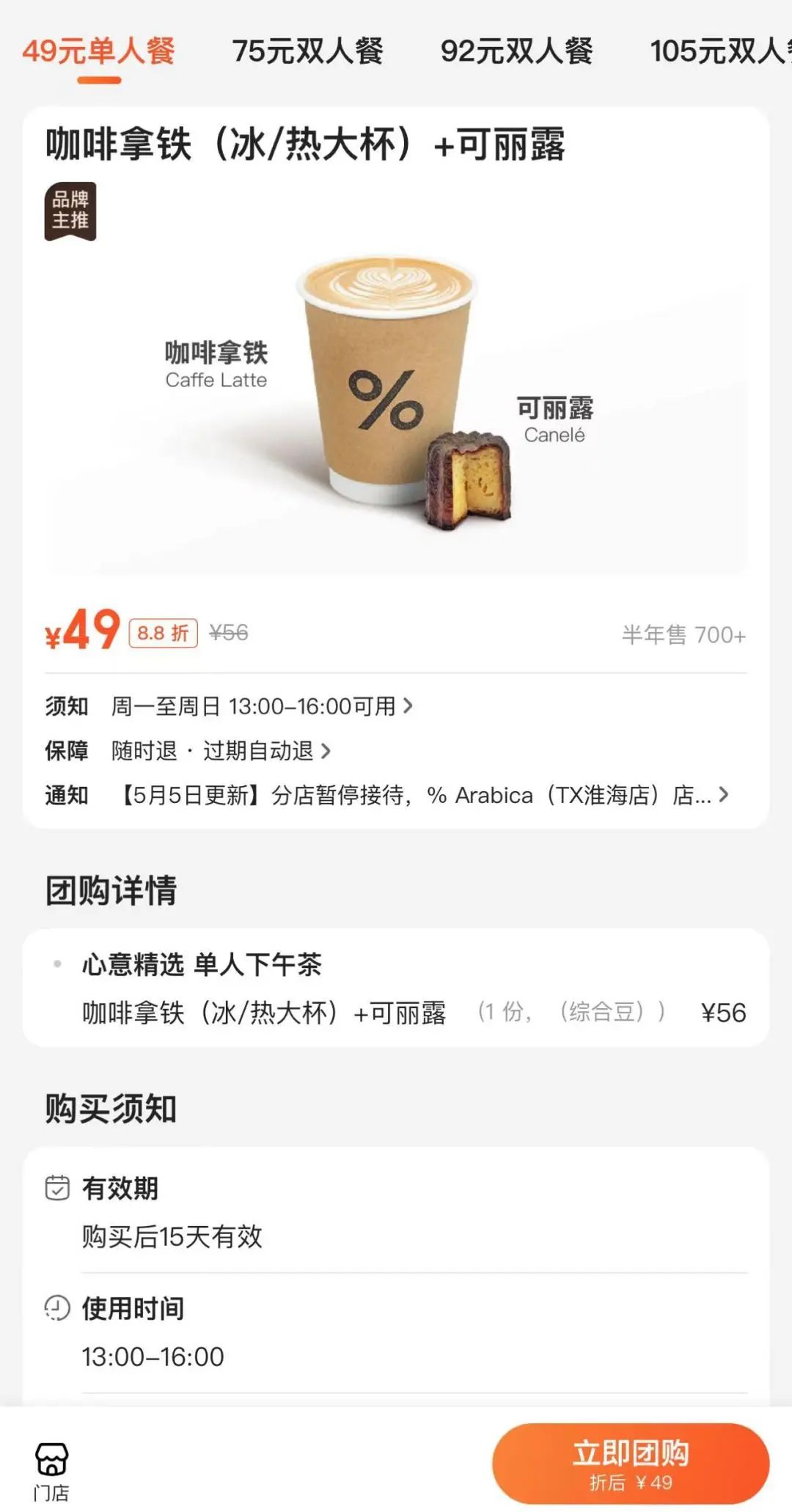This screenshot has height=1512, width=792.
Task: Tap 立即团购 to buy now
Action: coord(630,1463)
